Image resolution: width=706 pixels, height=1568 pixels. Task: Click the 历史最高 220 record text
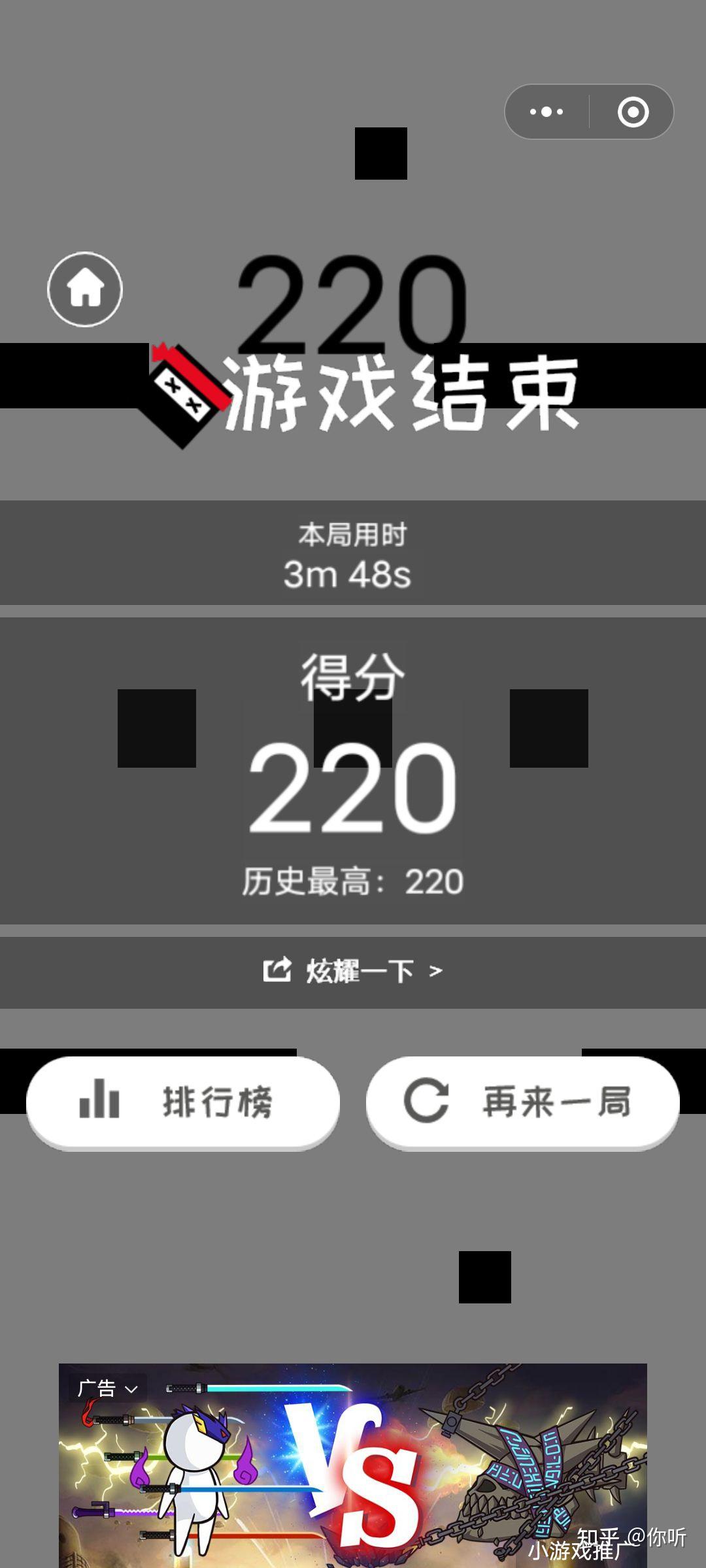[353, 880]
